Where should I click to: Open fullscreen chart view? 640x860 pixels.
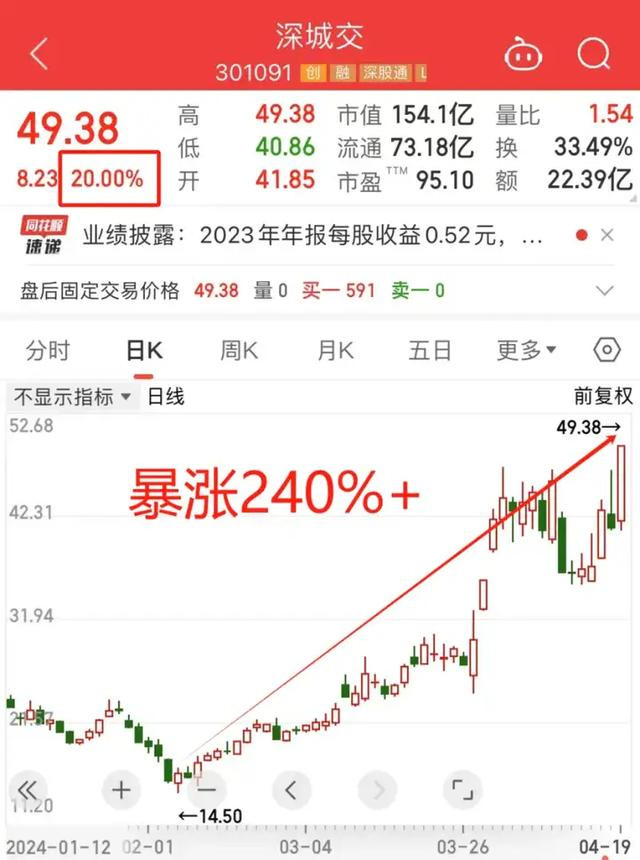pyautogui.click(x=462, y=790)
